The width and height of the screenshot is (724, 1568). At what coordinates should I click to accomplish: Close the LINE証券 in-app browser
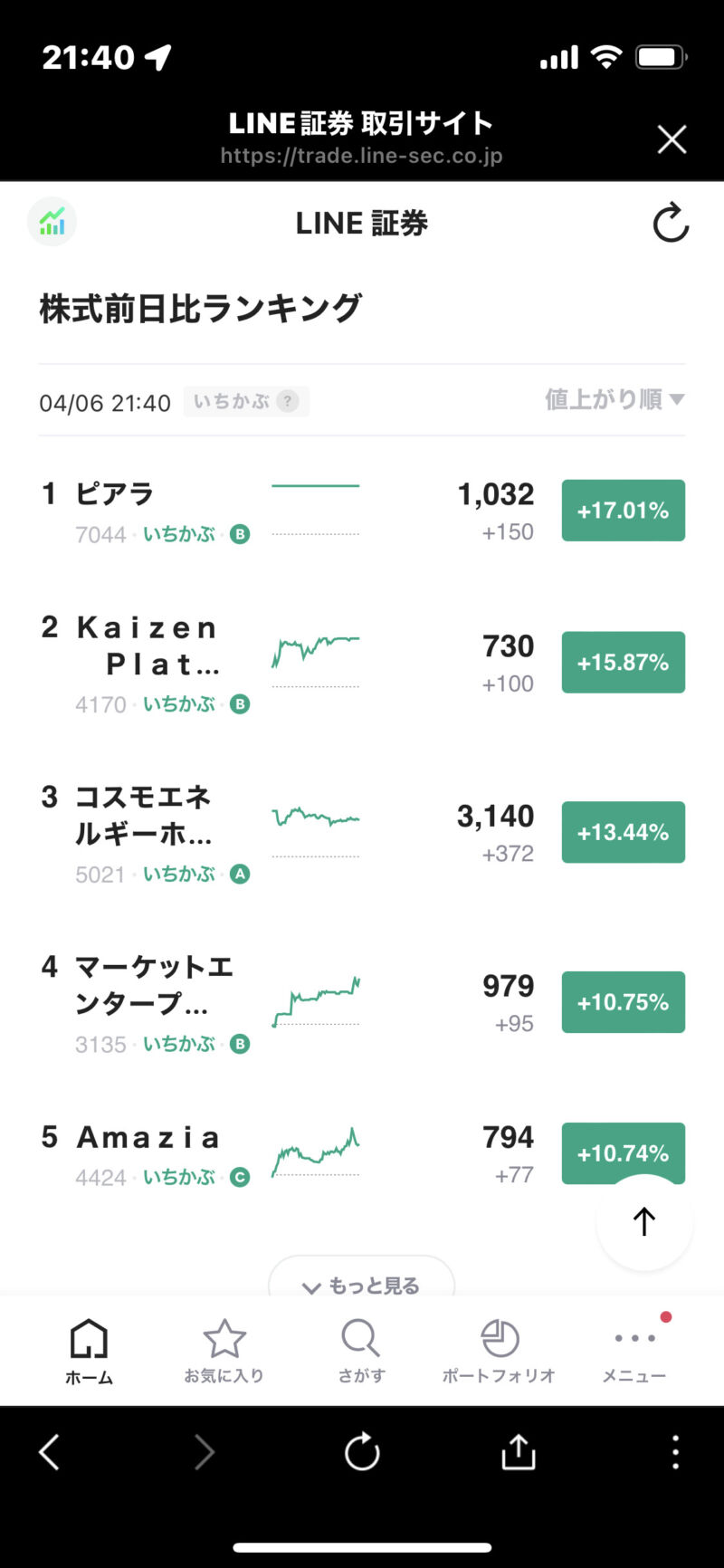(x=672, y=139)
